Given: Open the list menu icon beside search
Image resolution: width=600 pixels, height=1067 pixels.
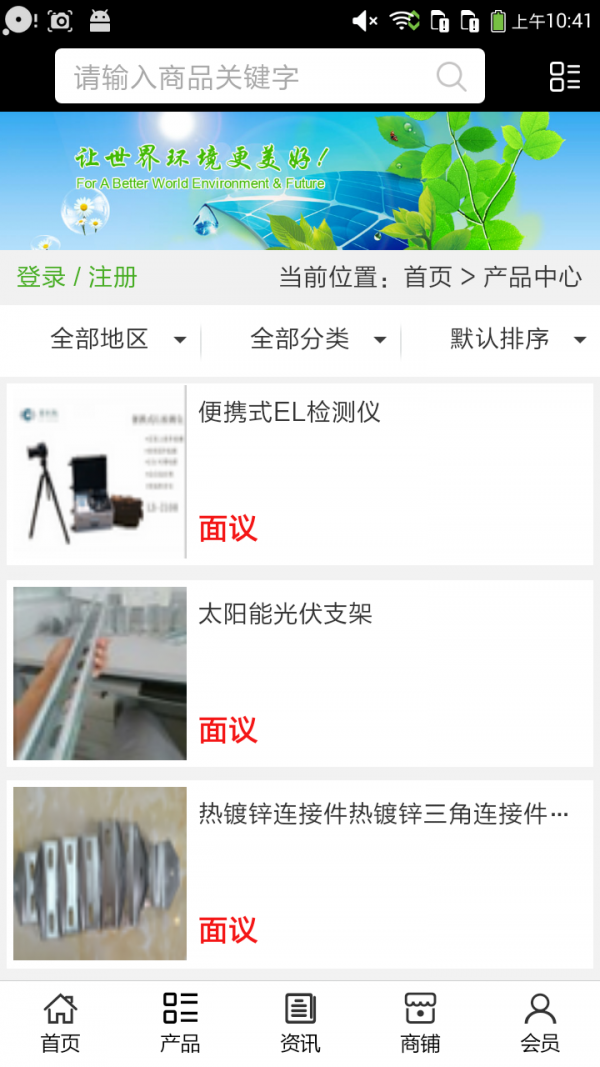Looking at the screenshot, I should 565,77.
